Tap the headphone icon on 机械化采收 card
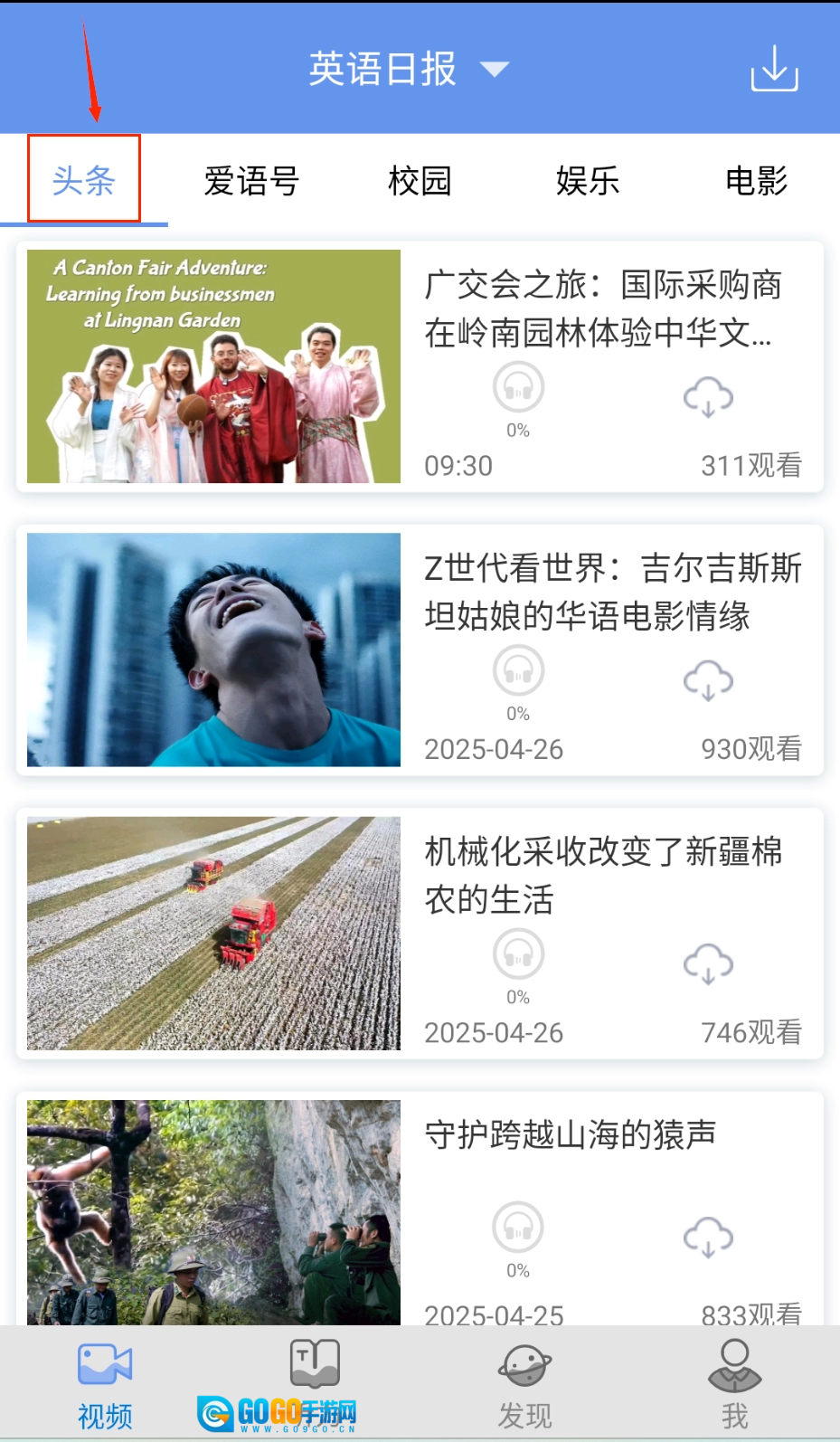This screenshot has width=840, height=1442. click(518, 954)
